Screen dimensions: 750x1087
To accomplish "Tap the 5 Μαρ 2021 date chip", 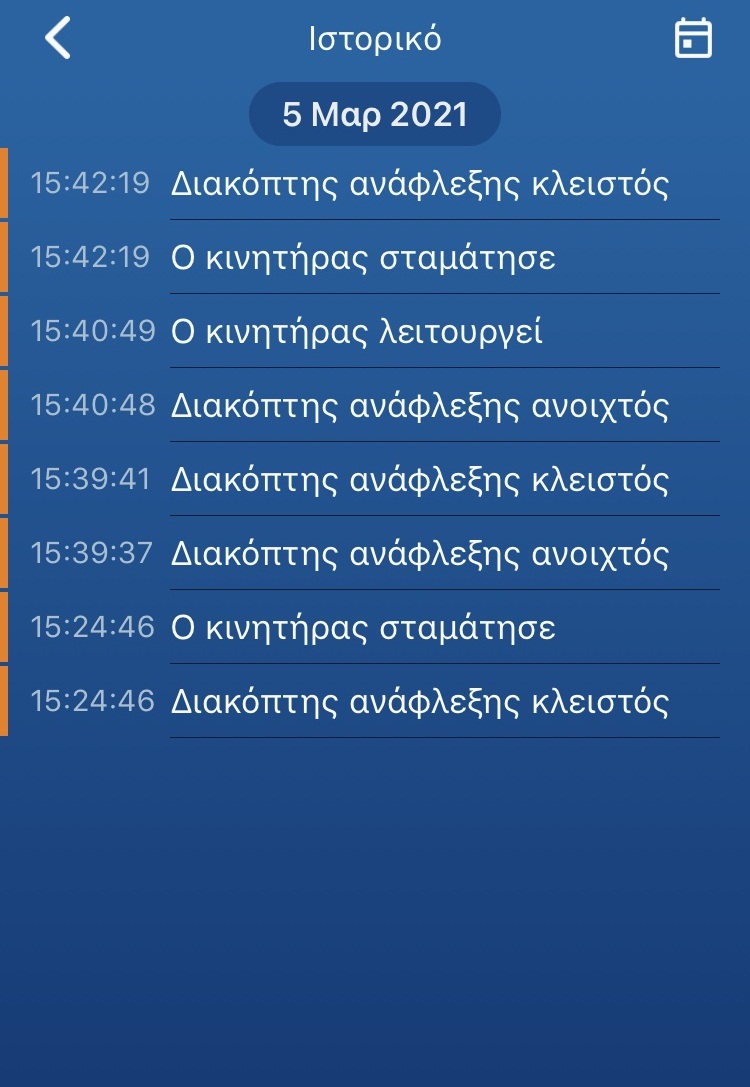I will [375, 114].
